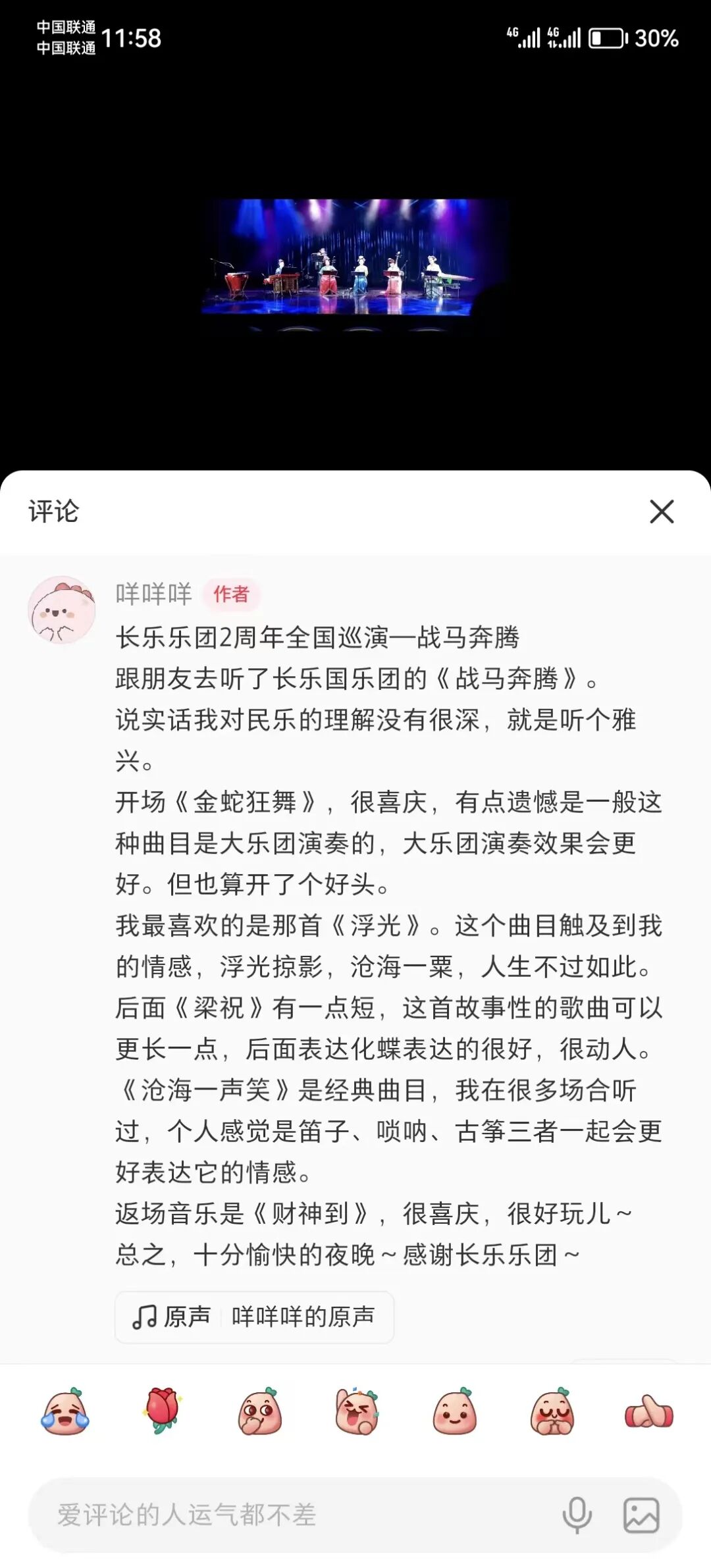This screenshot has height=1568, width=711.
Task: Insert the red rose emoji
Action: pos(162,1410)
